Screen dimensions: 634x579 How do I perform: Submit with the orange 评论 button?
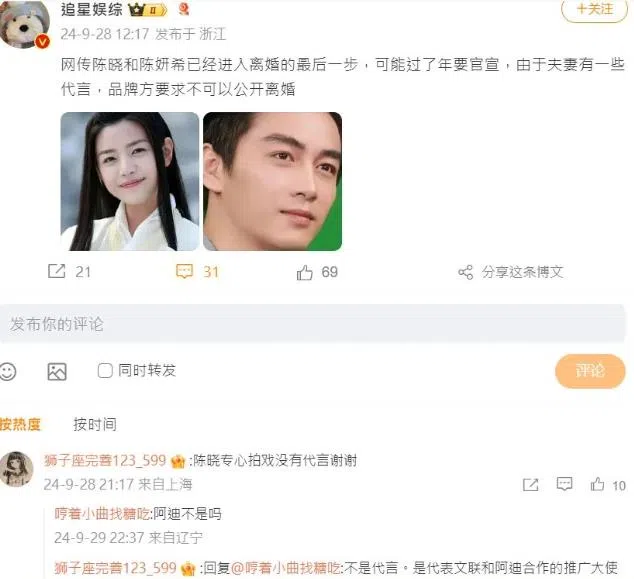coord(590,371)
